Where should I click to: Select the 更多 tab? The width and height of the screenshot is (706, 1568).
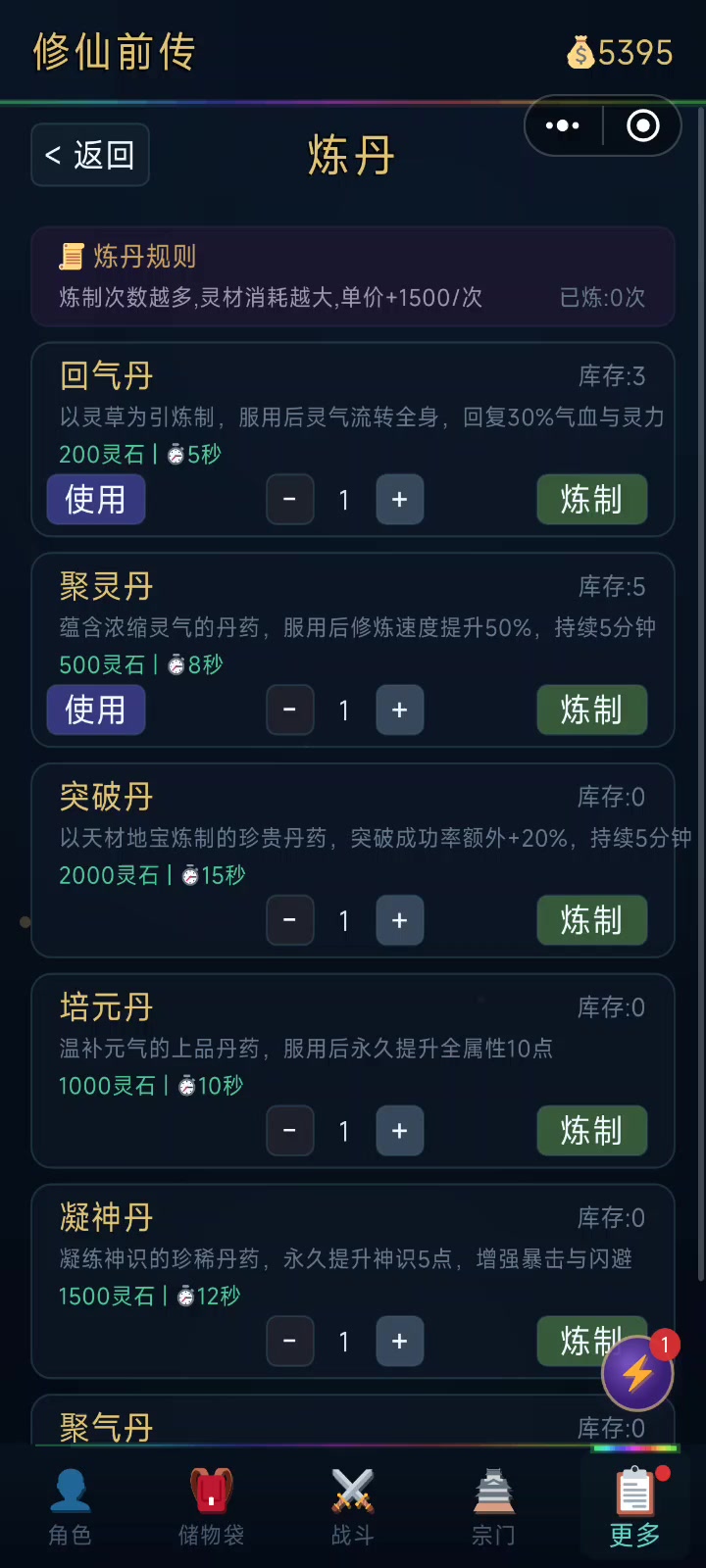(x=634, y=1508)
